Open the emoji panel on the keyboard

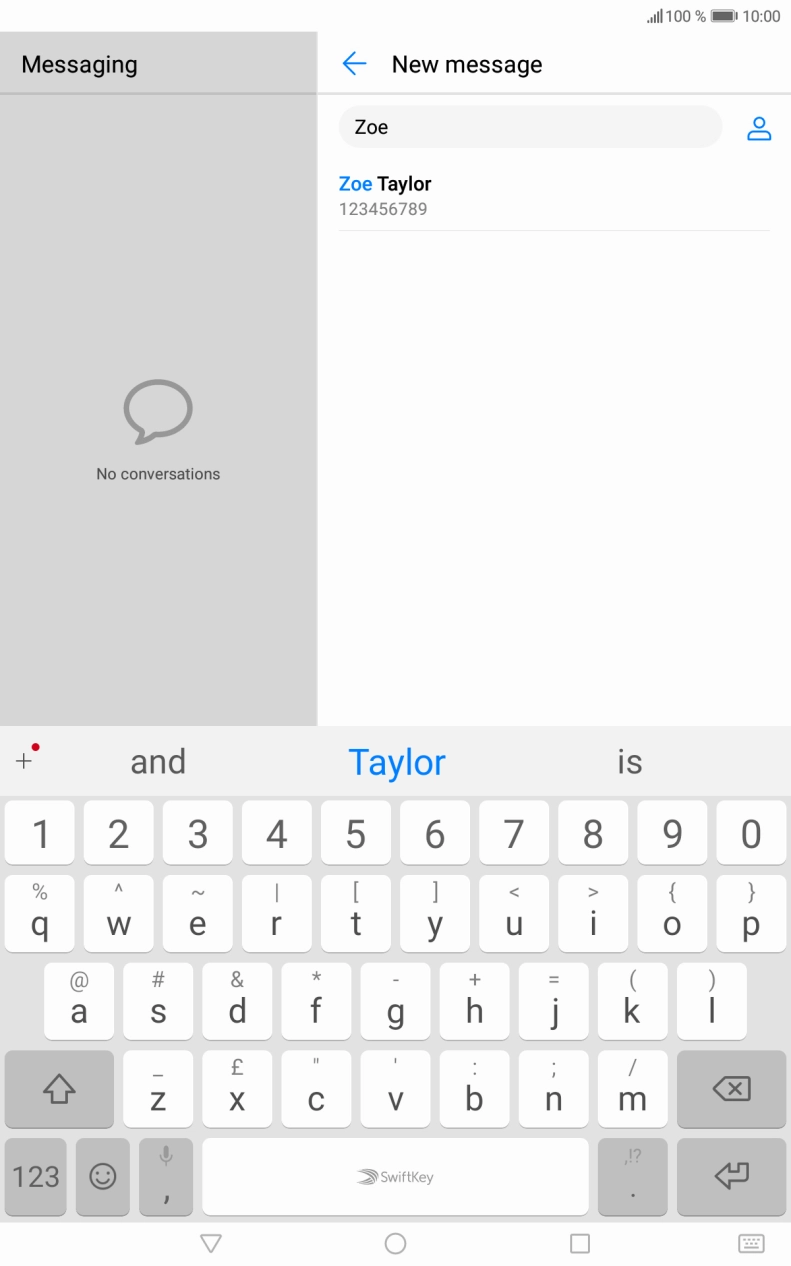pyautogui.click(x=102, y=1177)
